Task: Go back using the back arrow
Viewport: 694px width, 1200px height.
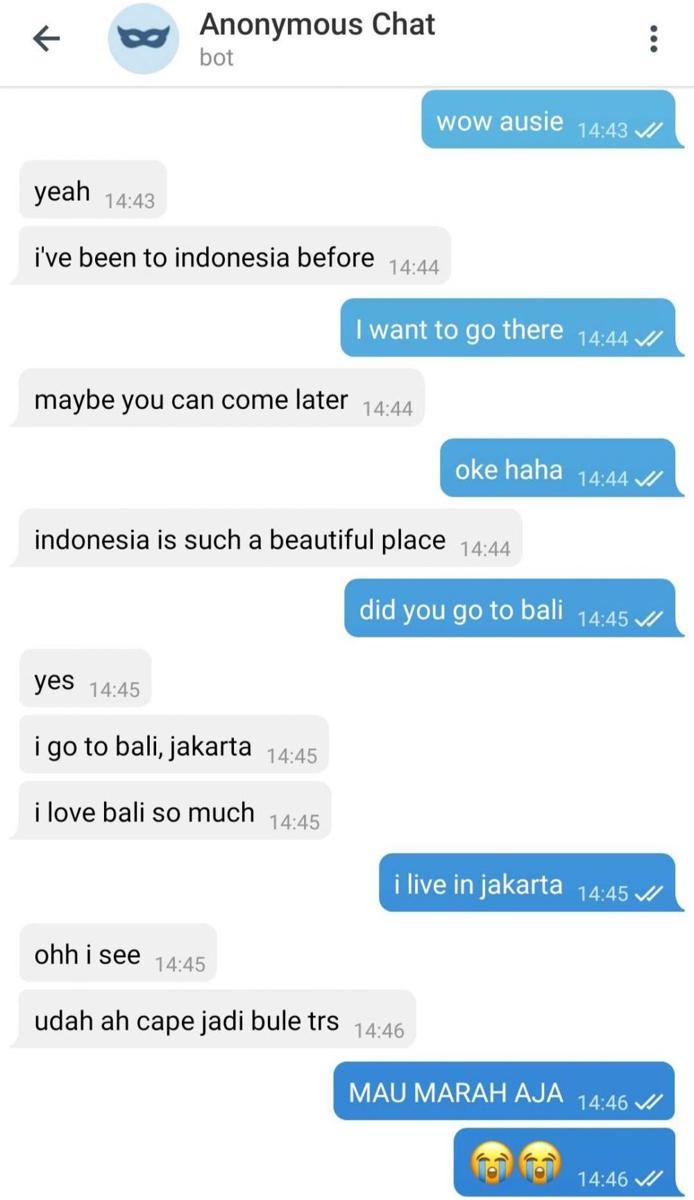Action: point(46,39)
